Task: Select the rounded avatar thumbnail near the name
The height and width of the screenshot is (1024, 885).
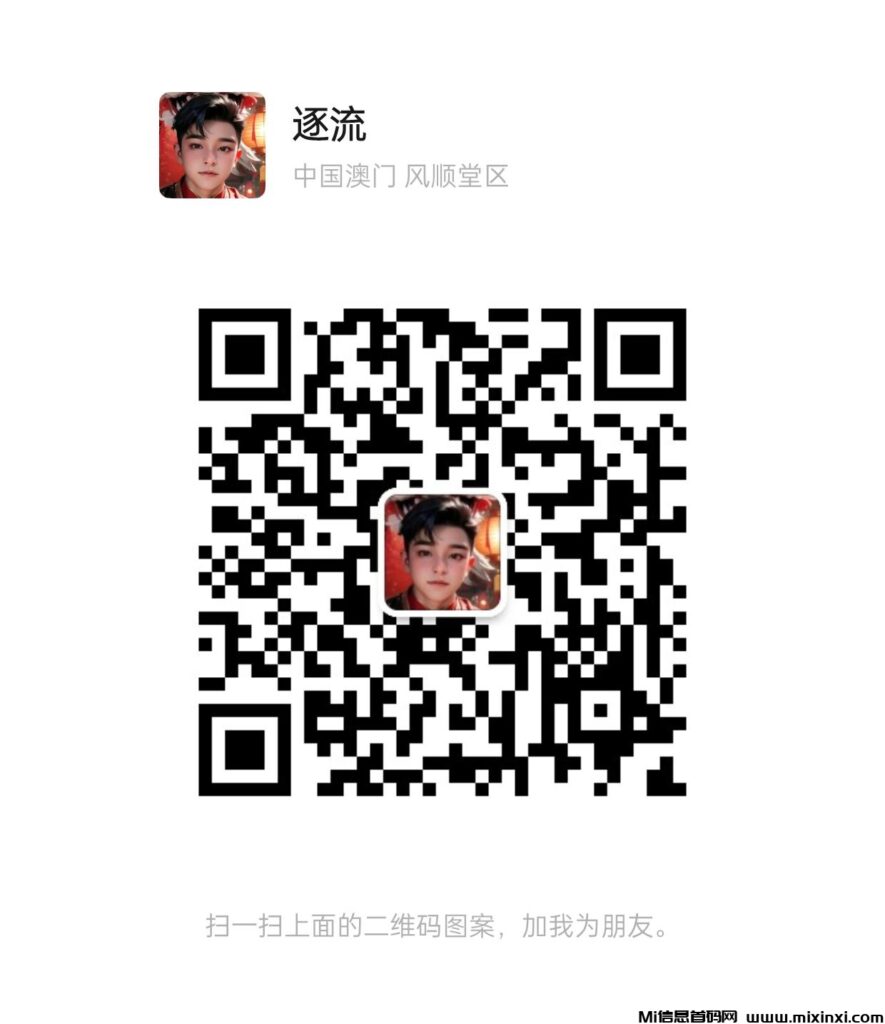Action: 211,143
